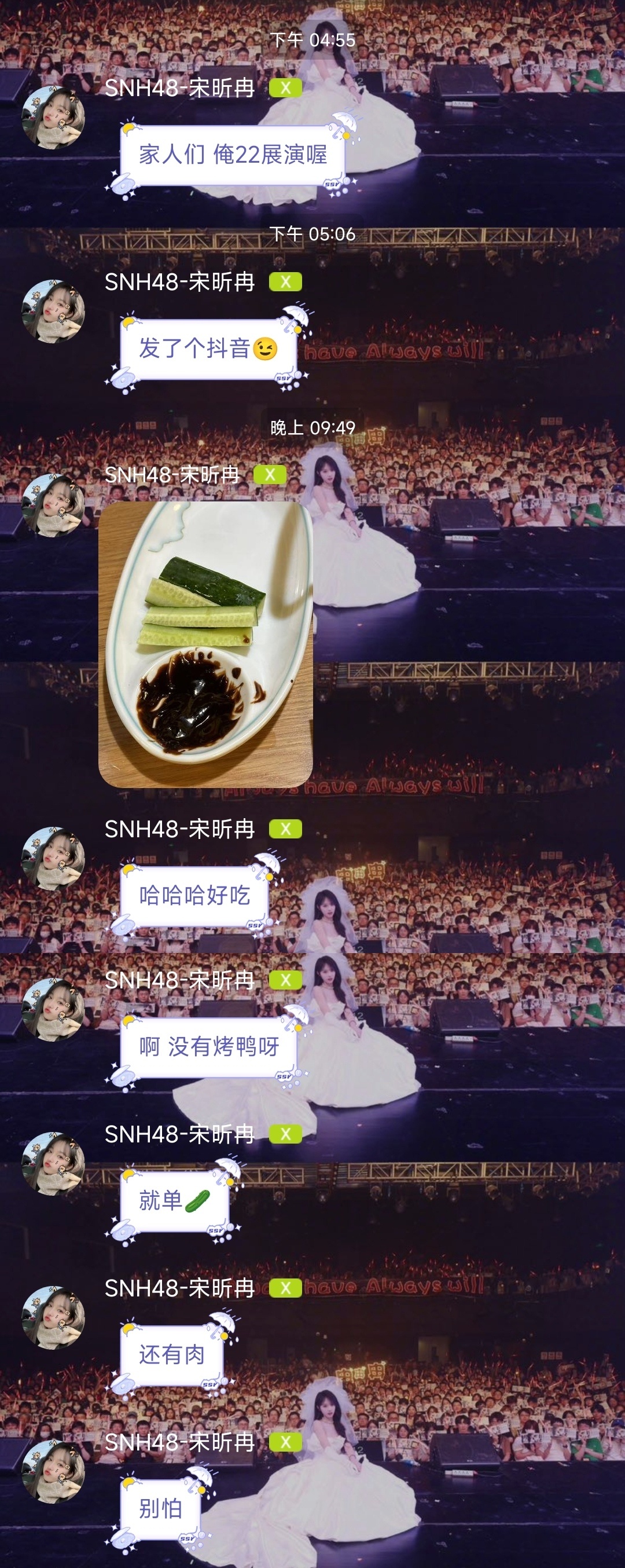Image resolution: width=625 pixels, height=1568 pixels.
Task: Open the profile picture next to "啊 没有烤鸭呀"
Action: (x=53, y=1009)
